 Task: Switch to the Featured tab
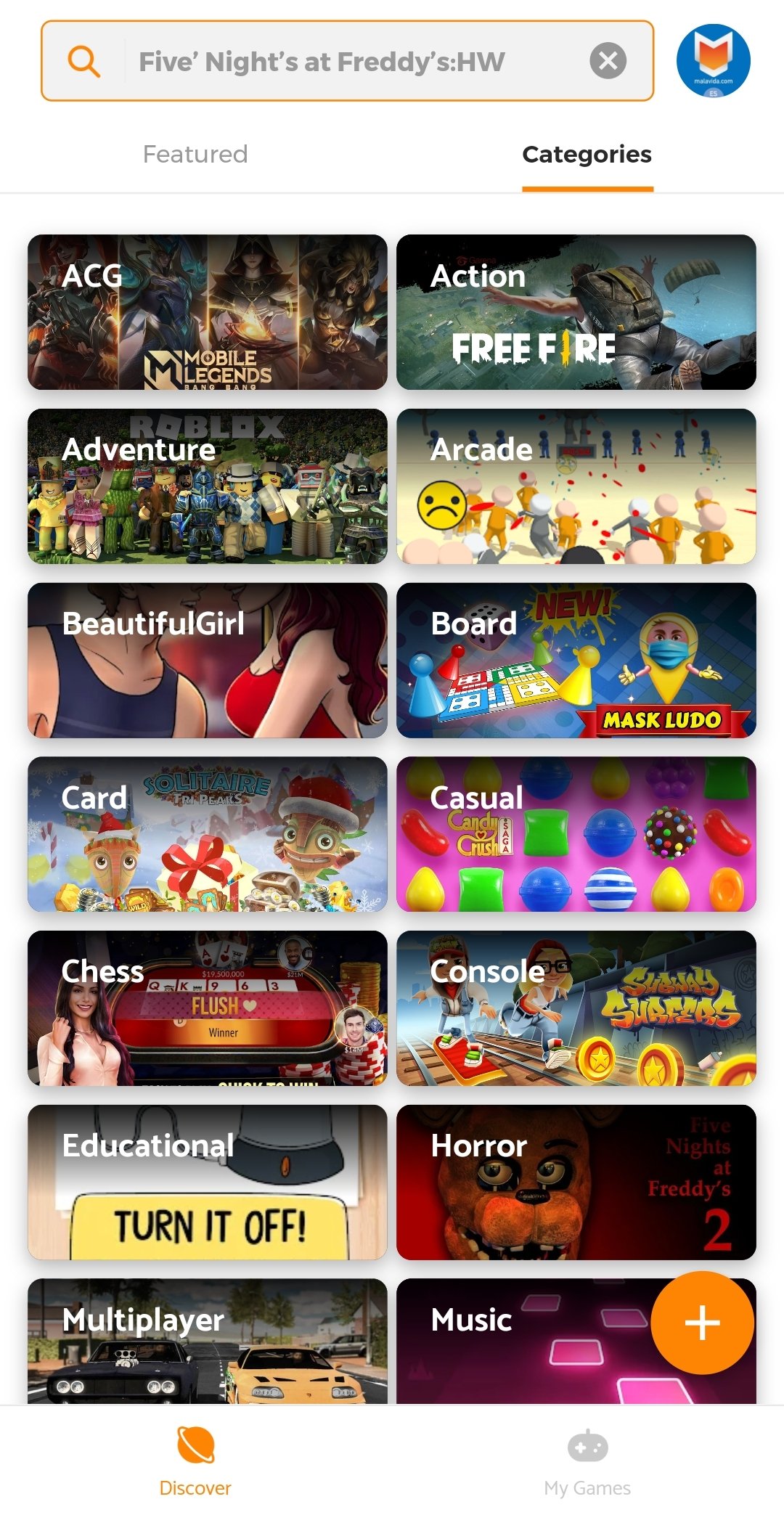[x=195, y=154]
